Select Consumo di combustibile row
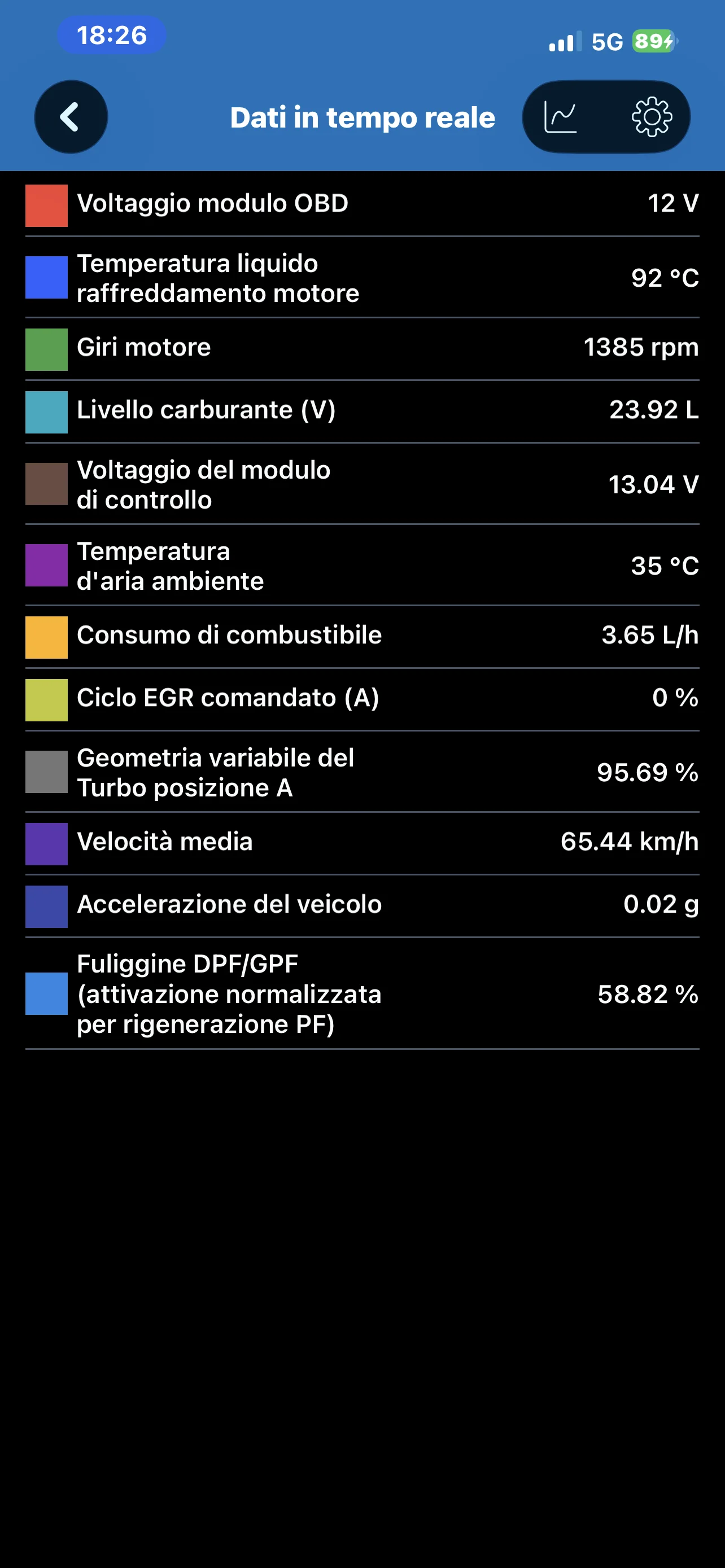725x1568 pixels. pos(362,637)
